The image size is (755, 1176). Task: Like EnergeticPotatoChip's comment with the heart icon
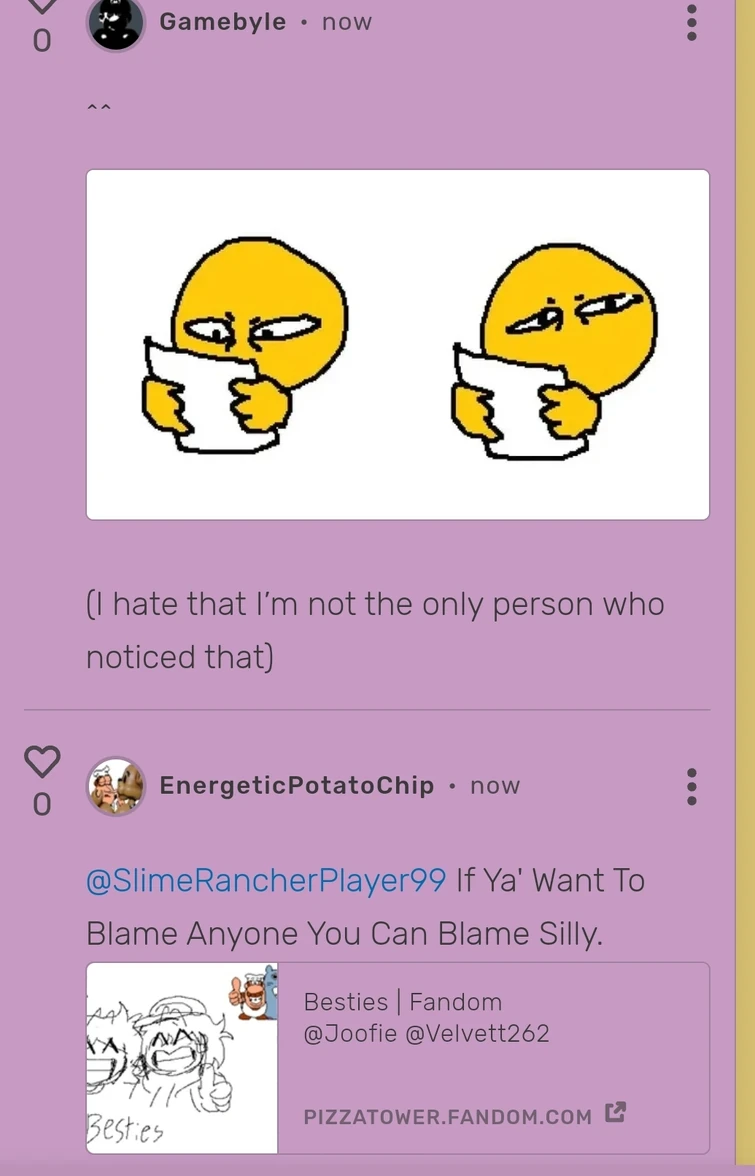pyautogui.click(x=42, y=761)
